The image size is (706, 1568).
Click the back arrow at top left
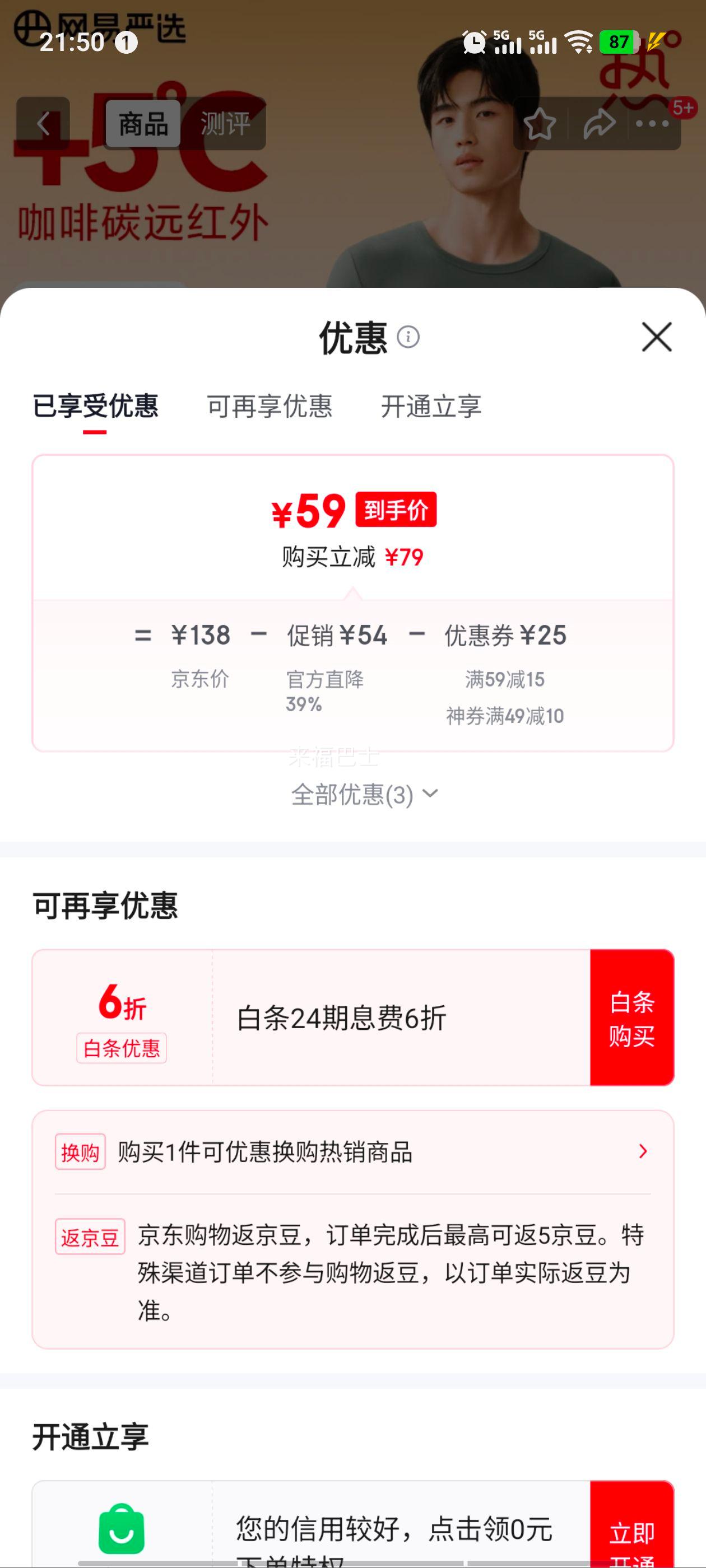click(43, 124)
